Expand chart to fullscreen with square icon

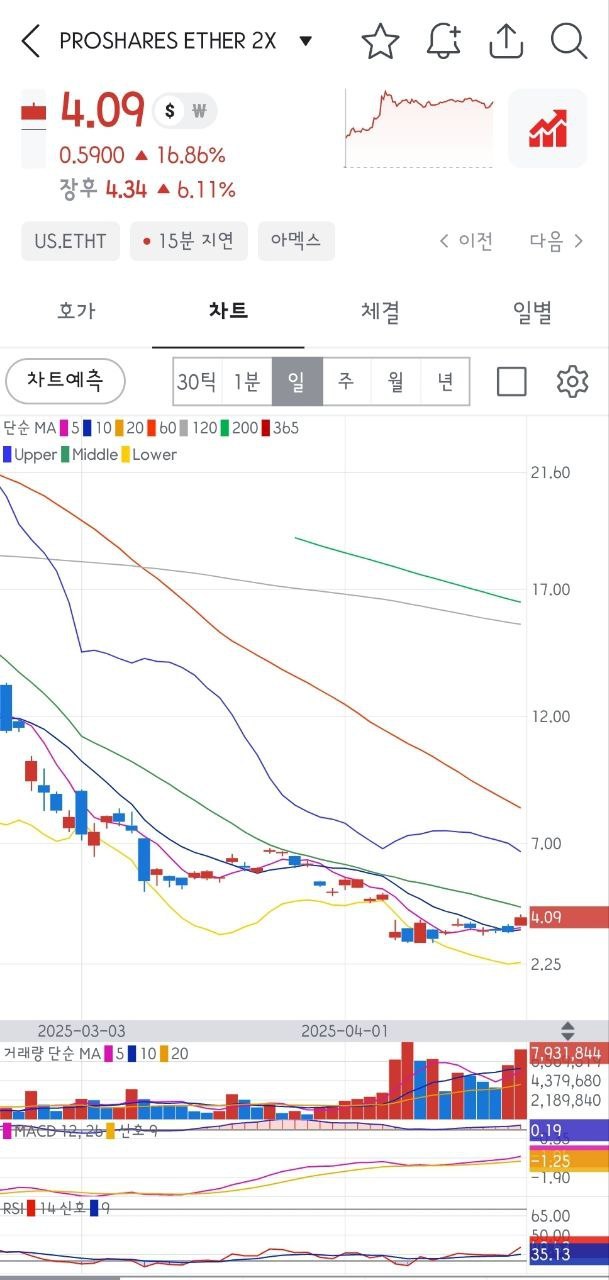(511, 382)
